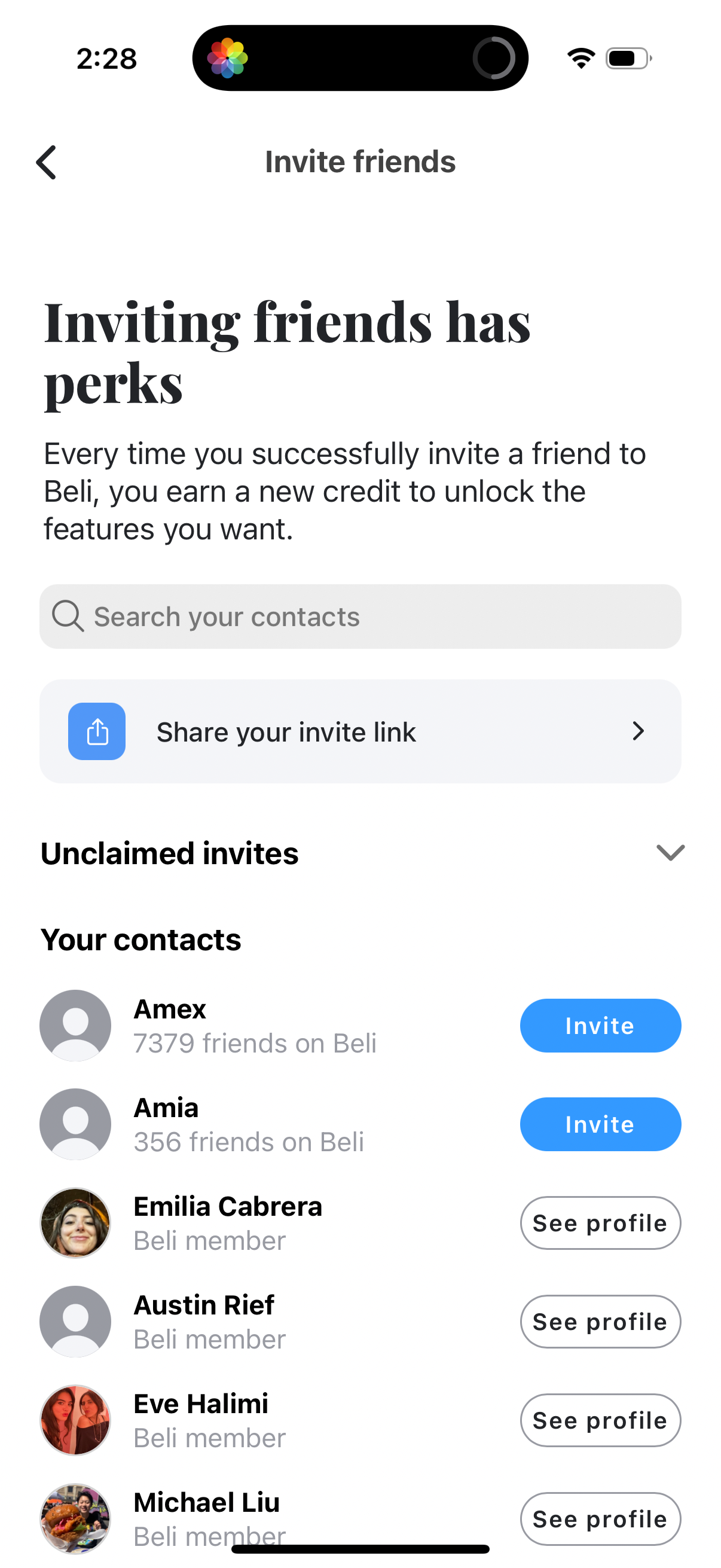Screen dimensions: 721x1568
Task: Tap the Search your contacts field
Action: pyautogui.click(x=360, y=617)
